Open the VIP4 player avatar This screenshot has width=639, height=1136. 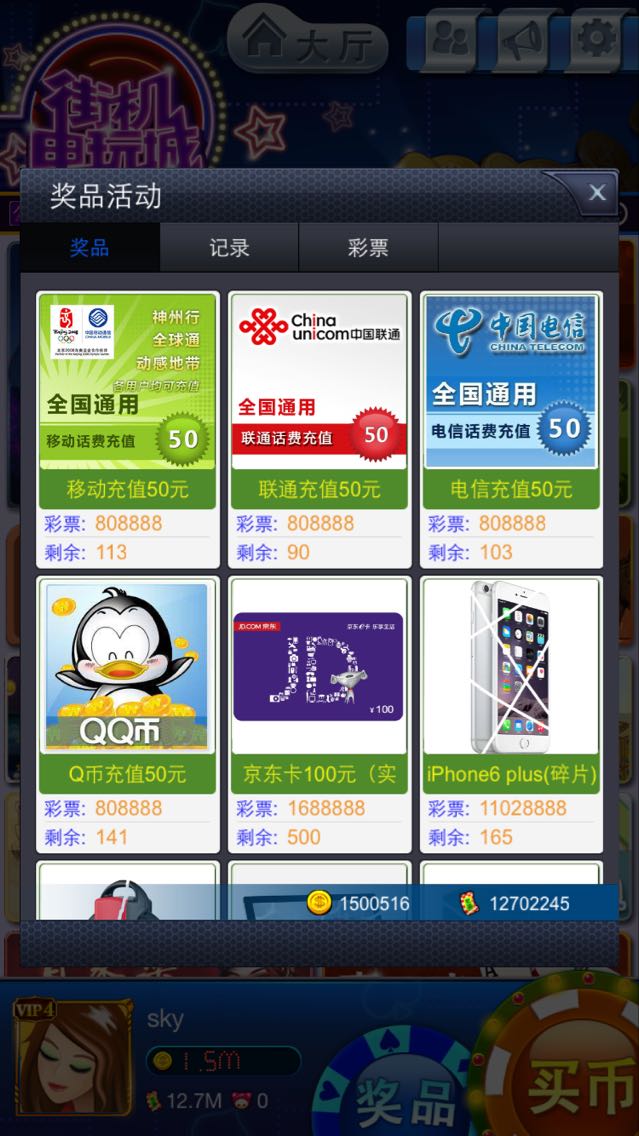(72, 1057)
